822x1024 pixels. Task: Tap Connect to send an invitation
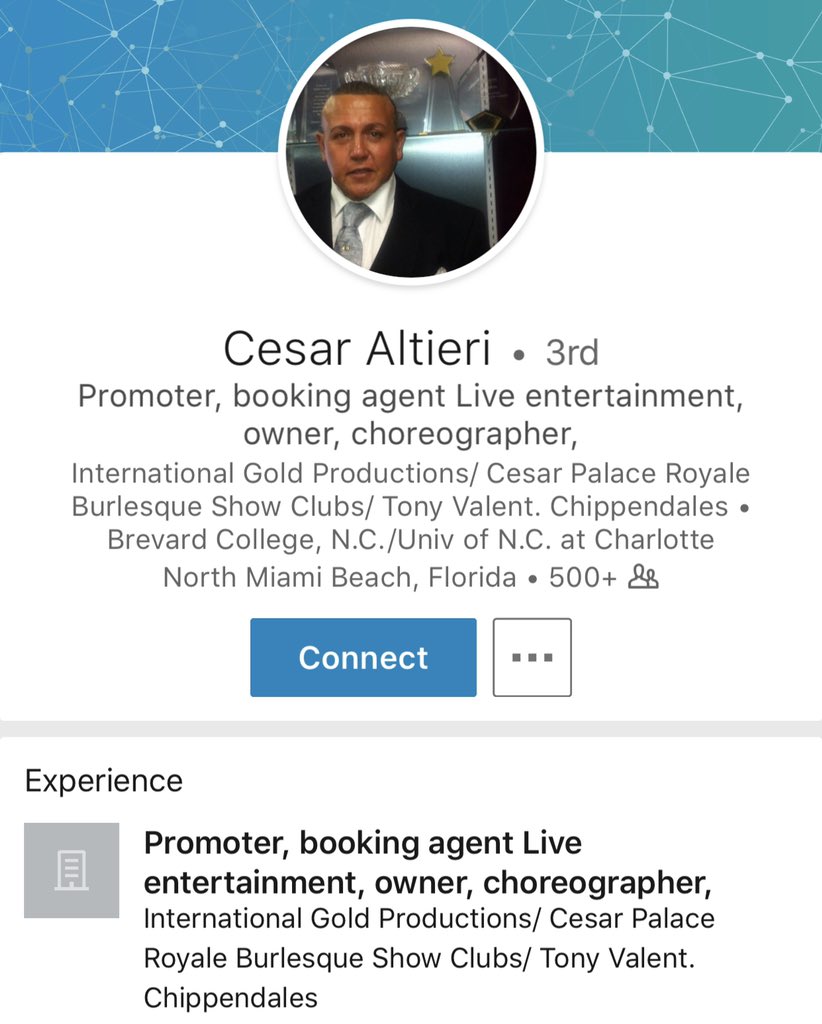coord(363,657)
